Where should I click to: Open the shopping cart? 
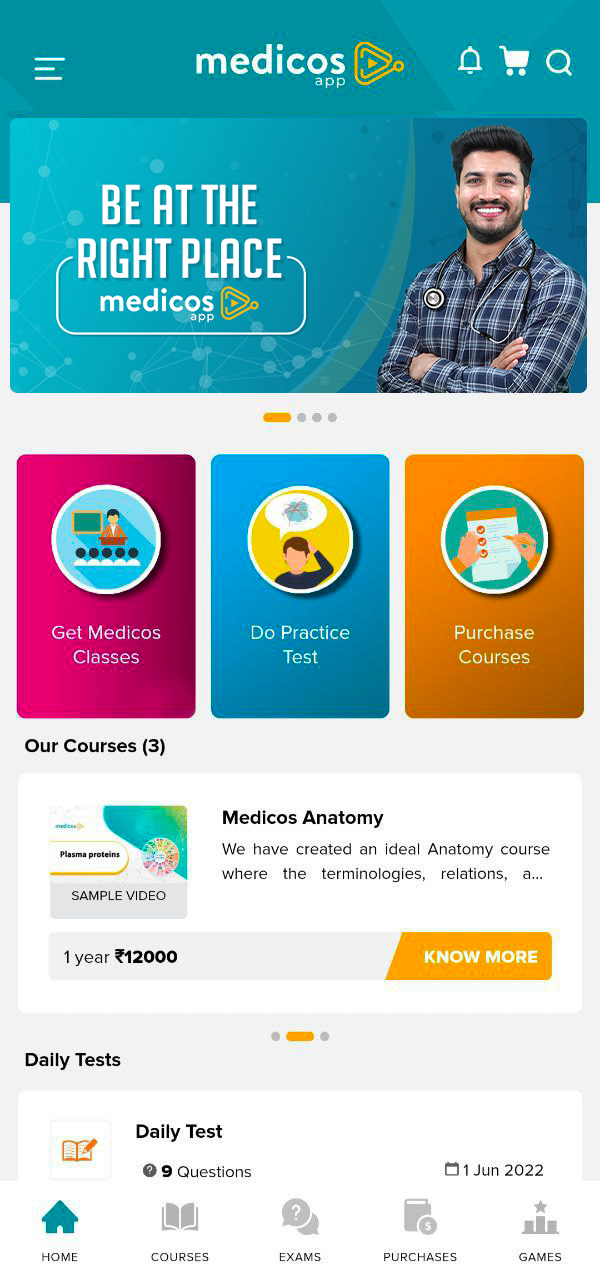[x=514, y=62]
